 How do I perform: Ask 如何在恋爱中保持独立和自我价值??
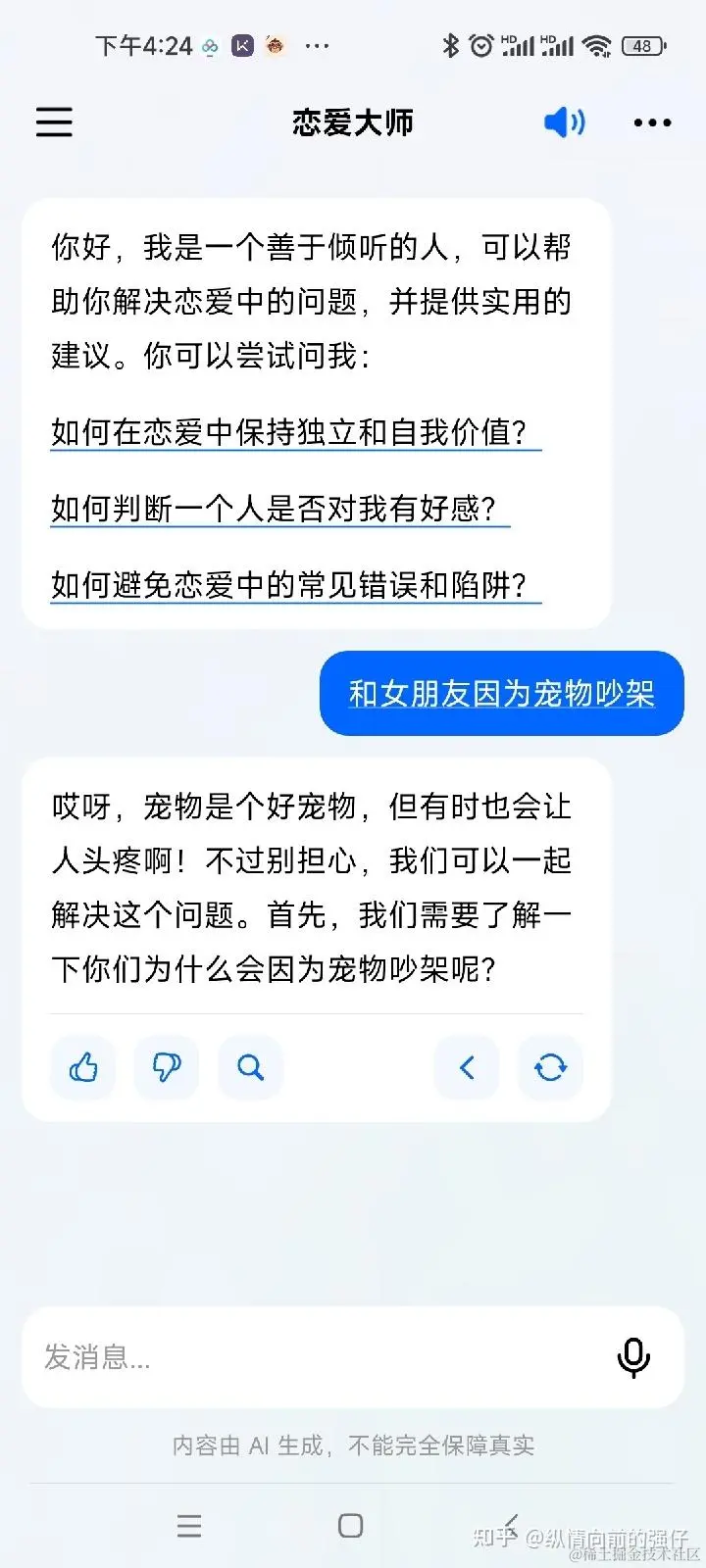click(289, 432)
